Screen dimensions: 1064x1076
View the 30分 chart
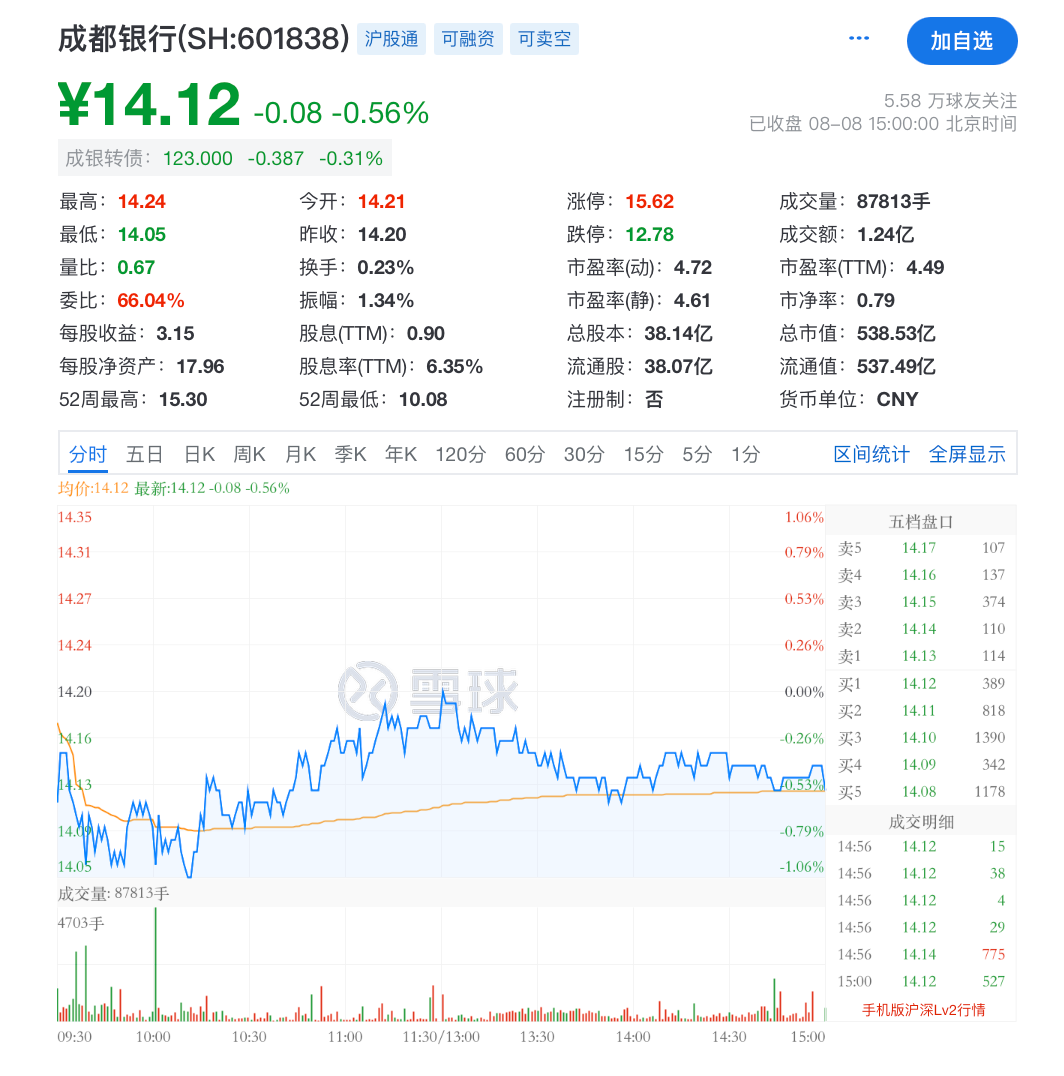coord(584,455)
